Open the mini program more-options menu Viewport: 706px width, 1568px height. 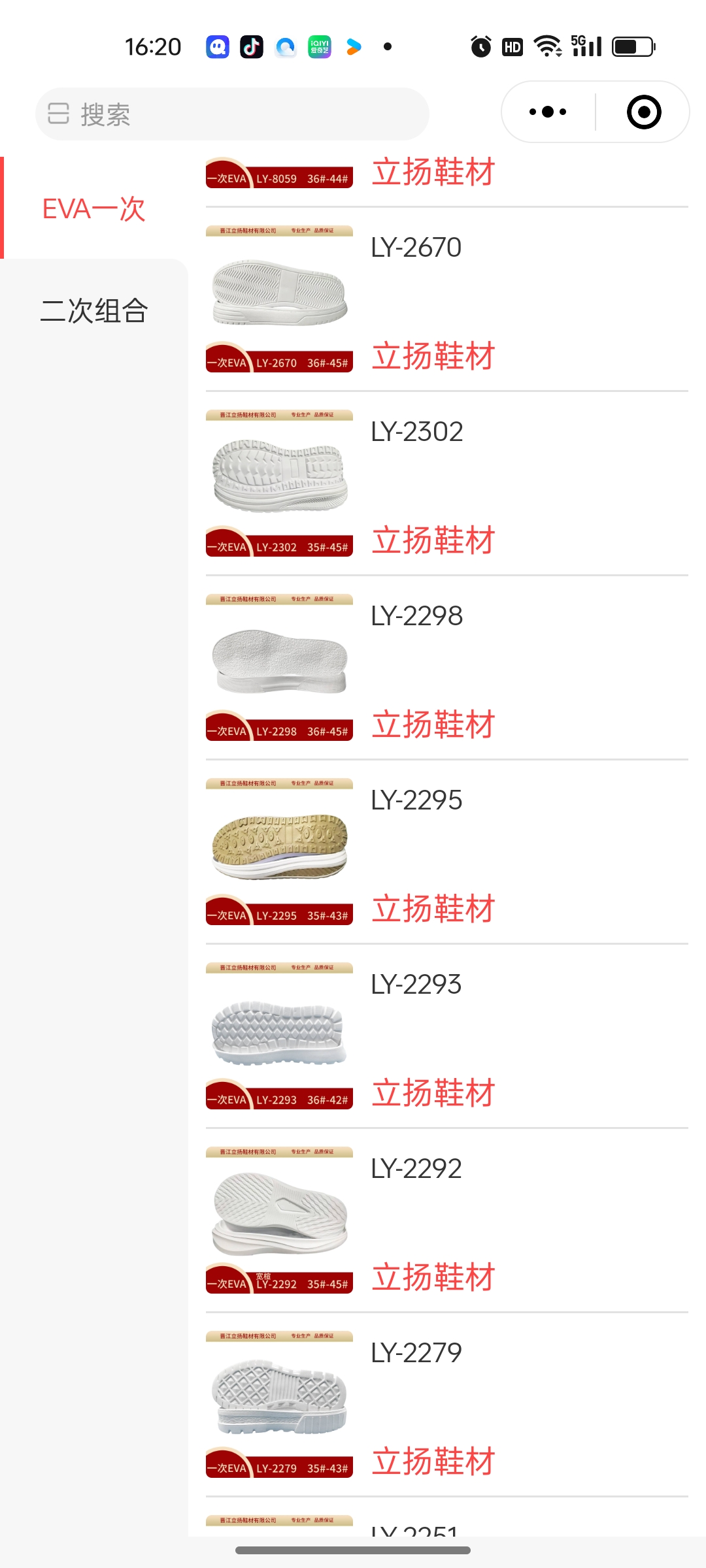coord(548,112)
